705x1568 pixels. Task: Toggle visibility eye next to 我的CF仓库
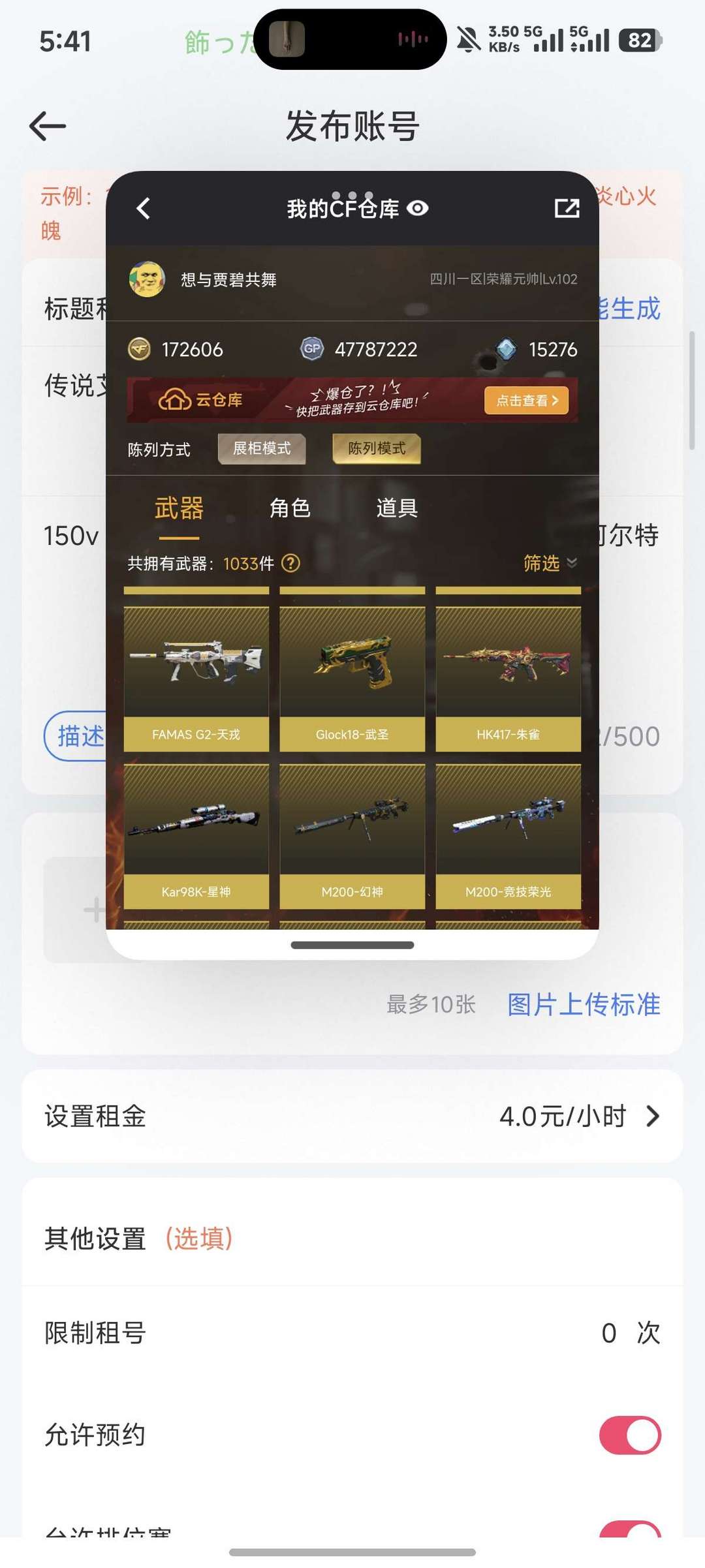coord(418,208)
